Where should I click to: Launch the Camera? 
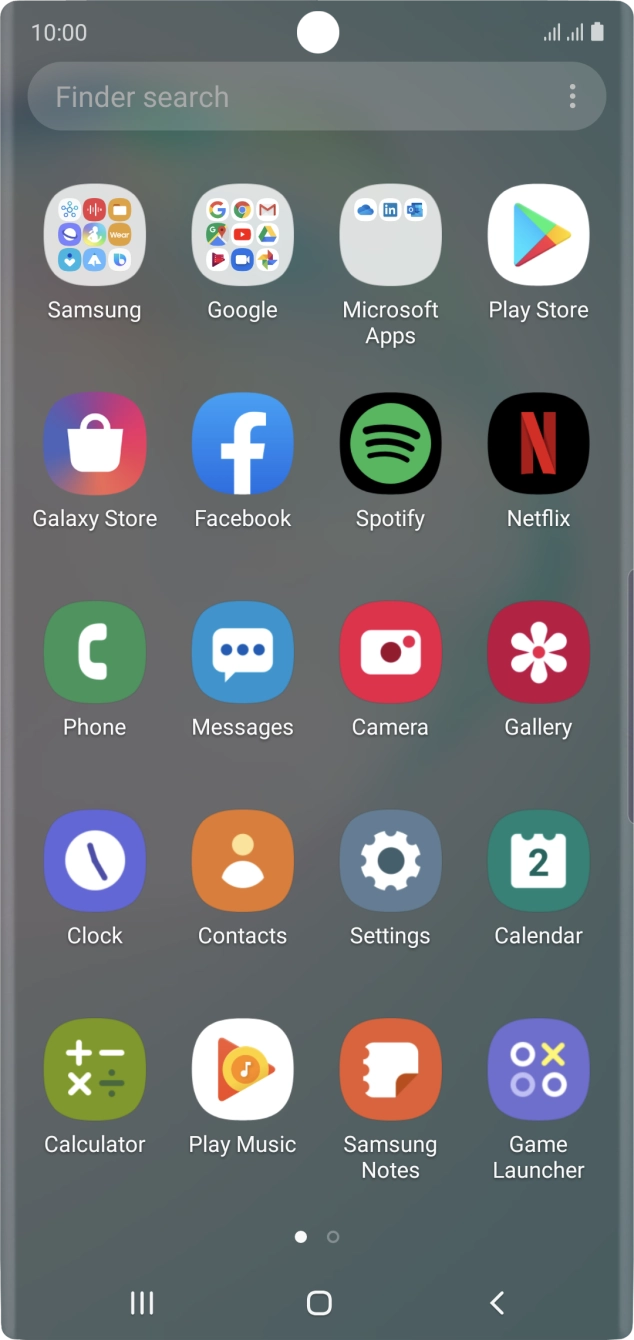pyautogui.click(x=390, y=653)
